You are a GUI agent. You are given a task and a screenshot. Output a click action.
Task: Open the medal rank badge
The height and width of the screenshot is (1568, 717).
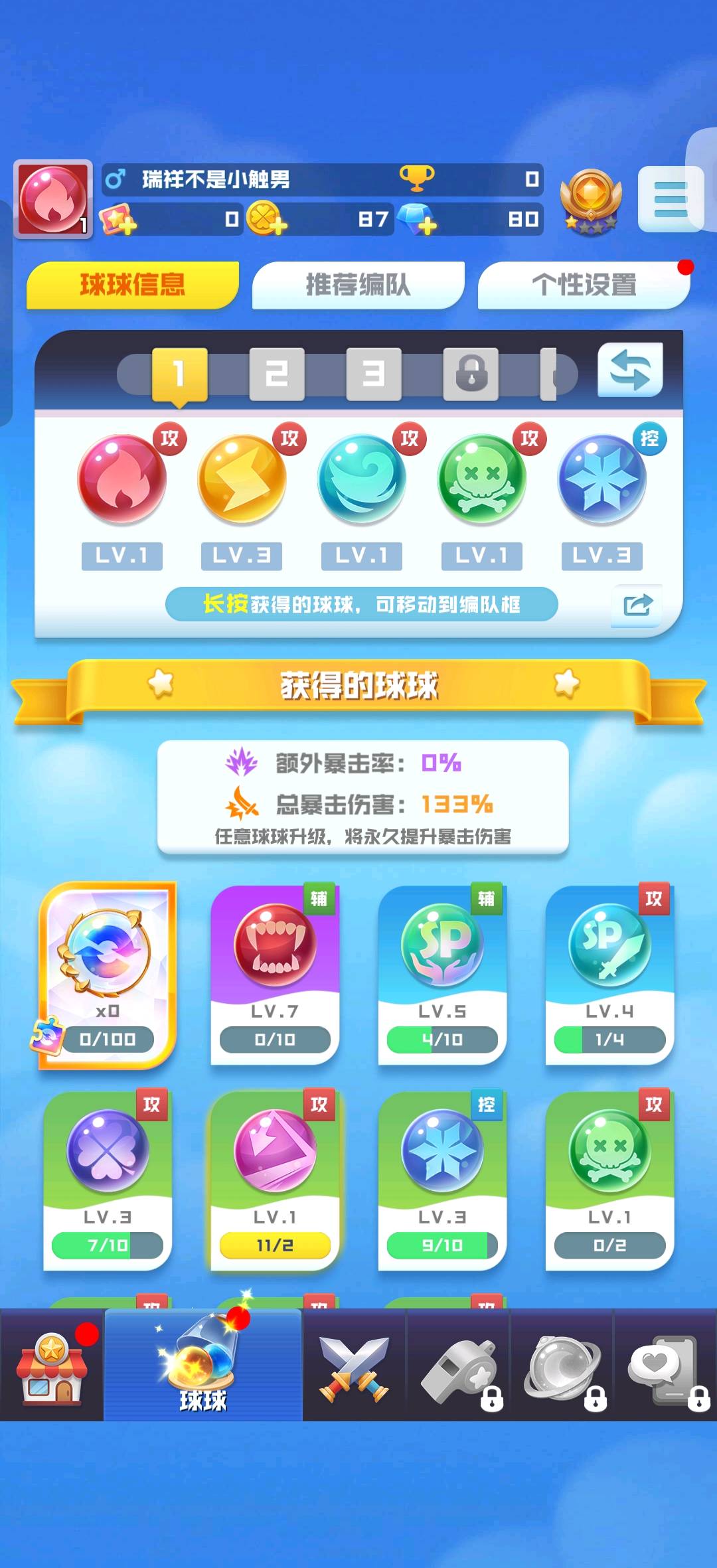tap(590, 200)
